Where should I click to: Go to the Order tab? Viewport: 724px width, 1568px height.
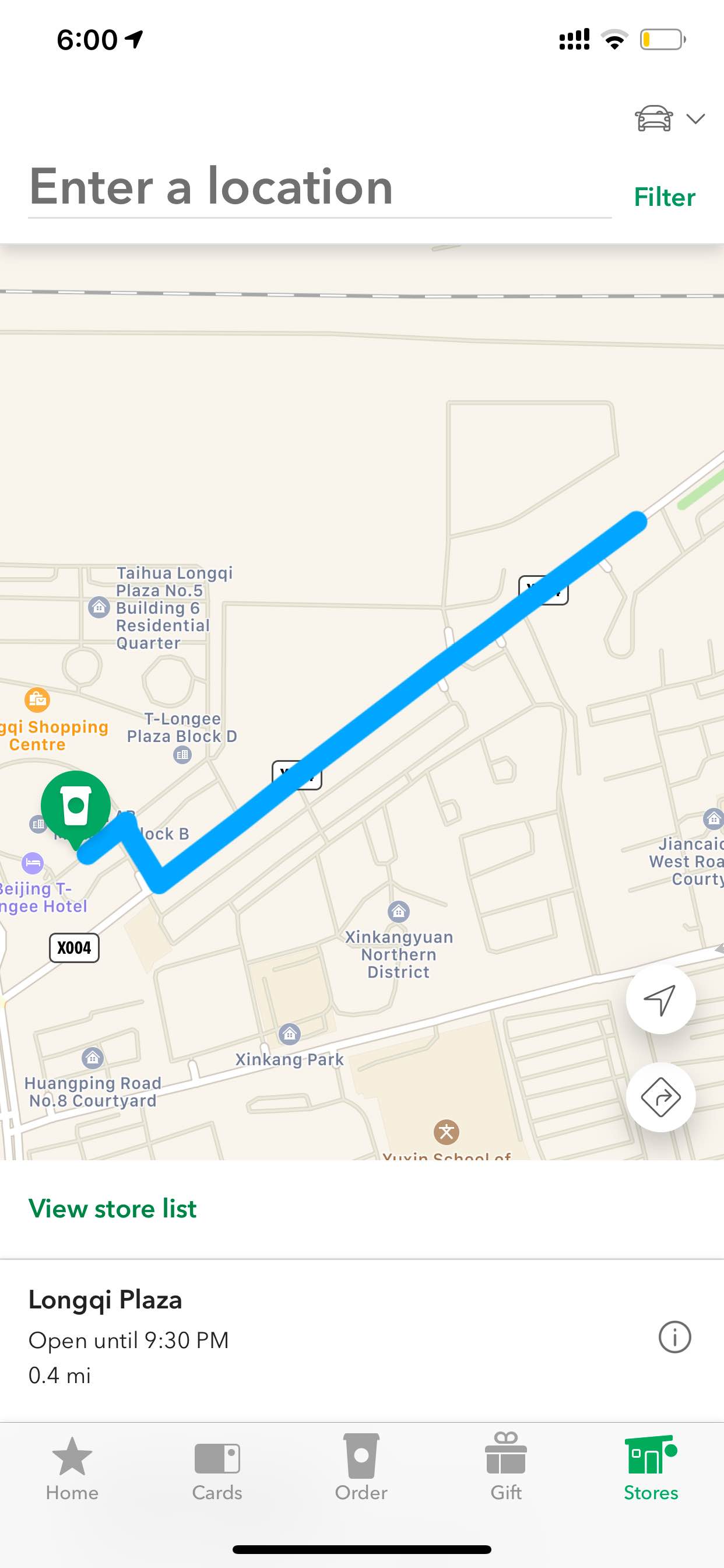tap(361, 1469)
